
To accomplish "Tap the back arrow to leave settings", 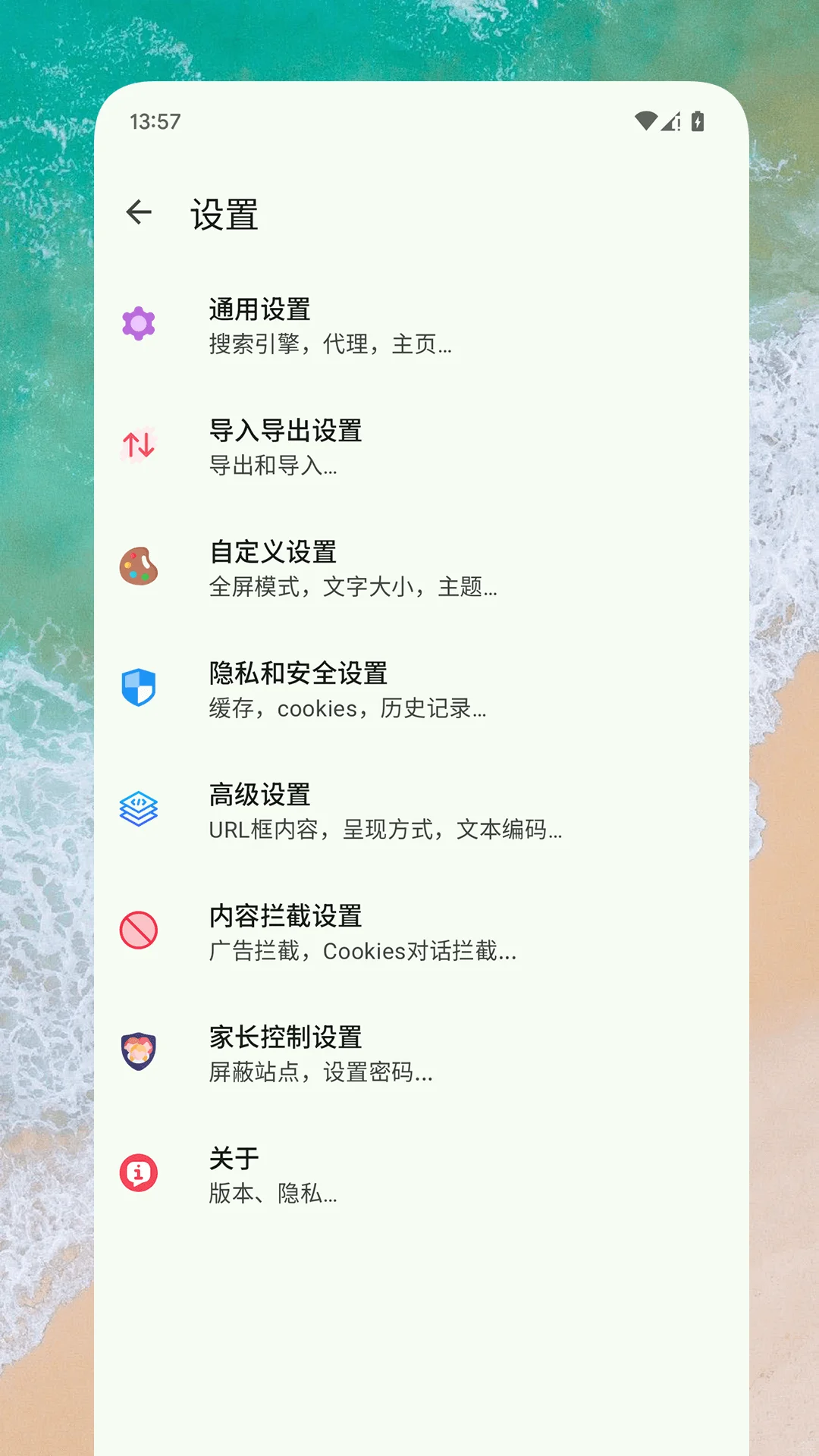I will point(140,213).
